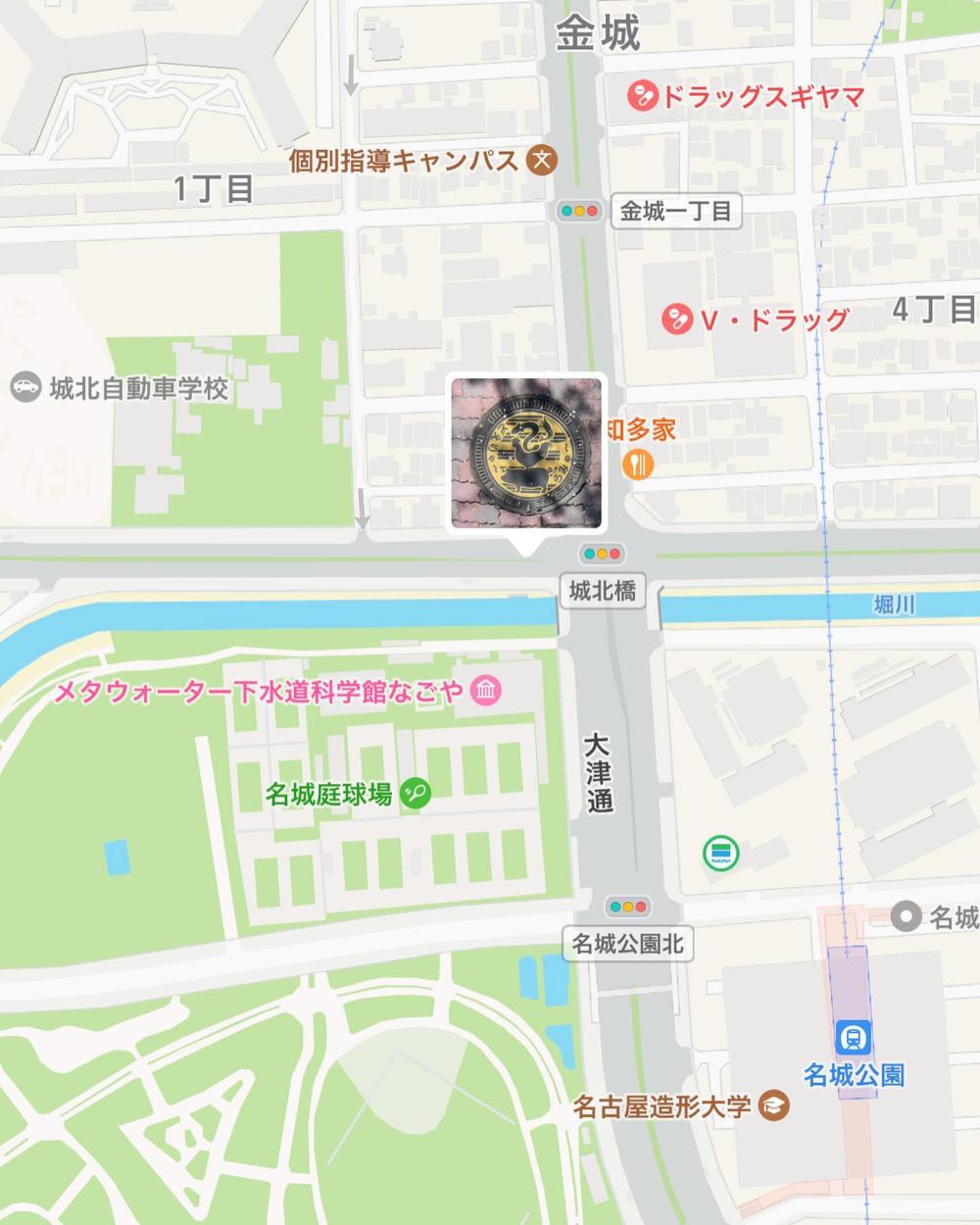Image resolution: width=980 pixels, height=1225 pixels.
Task: Select the 城北自動車学校 driving school marker
Action: pos(25,387)
